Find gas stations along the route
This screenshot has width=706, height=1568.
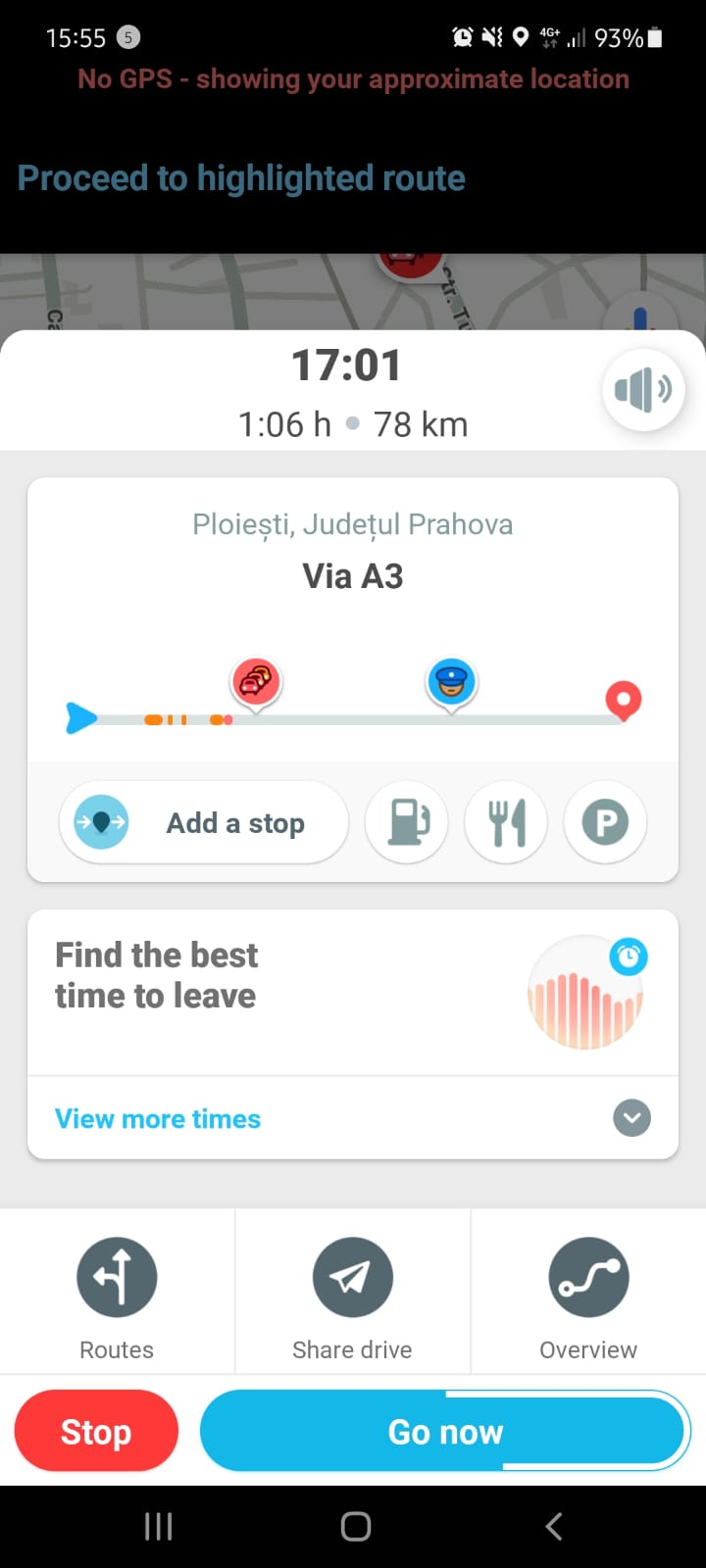pyautogui.click(x=407, y=822)
